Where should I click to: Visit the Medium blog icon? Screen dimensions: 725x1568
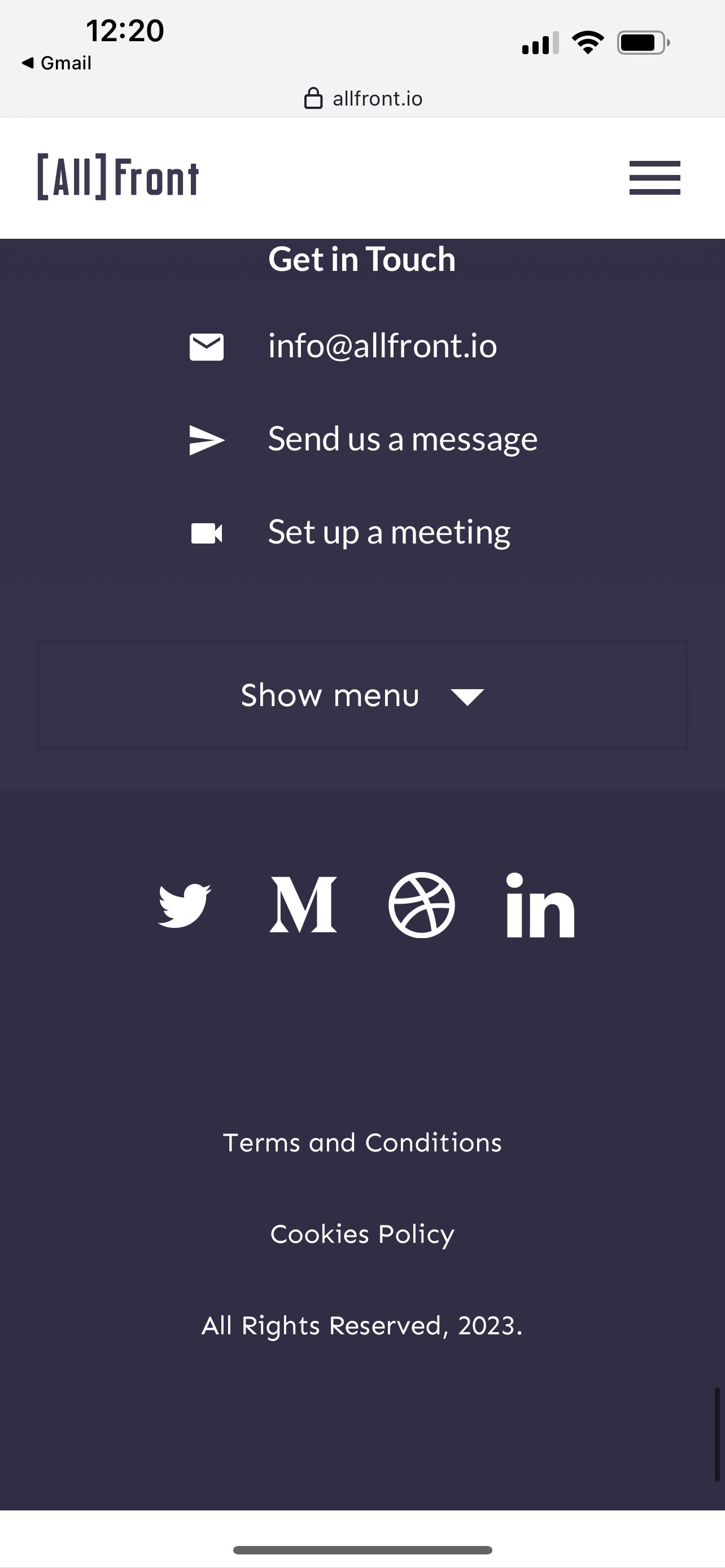point(303,905)
